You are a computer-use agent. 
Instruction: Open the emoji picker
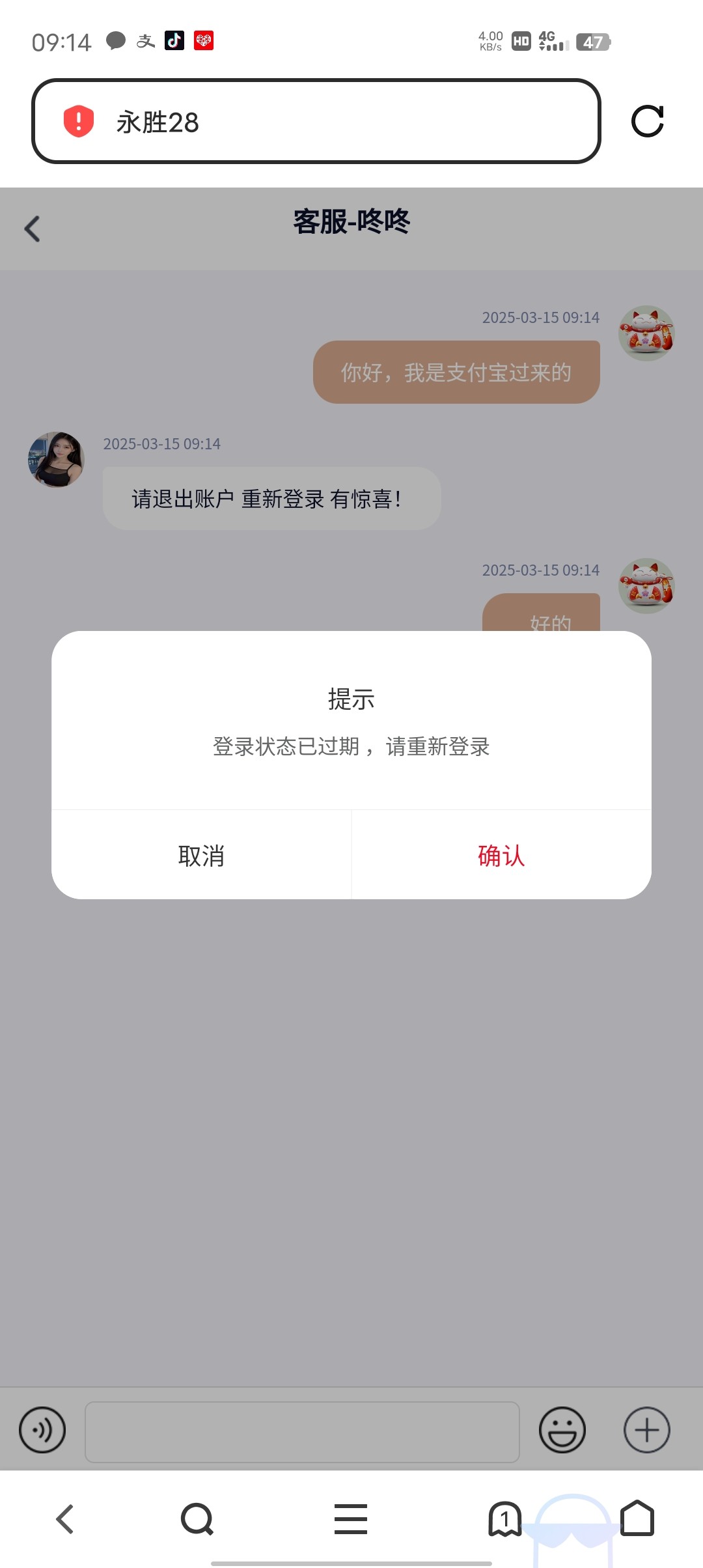[x=562, y=1431]
